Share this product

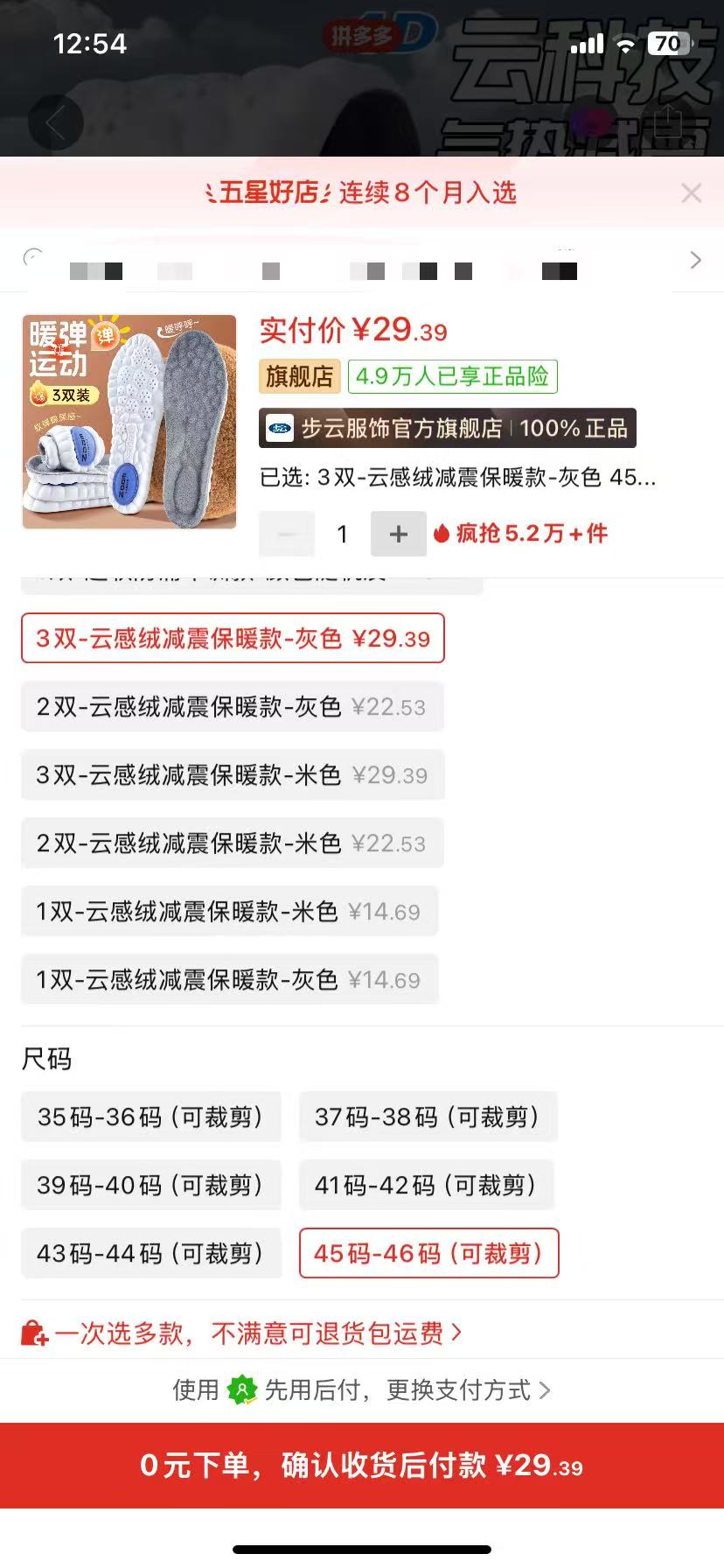coord(669,122)
